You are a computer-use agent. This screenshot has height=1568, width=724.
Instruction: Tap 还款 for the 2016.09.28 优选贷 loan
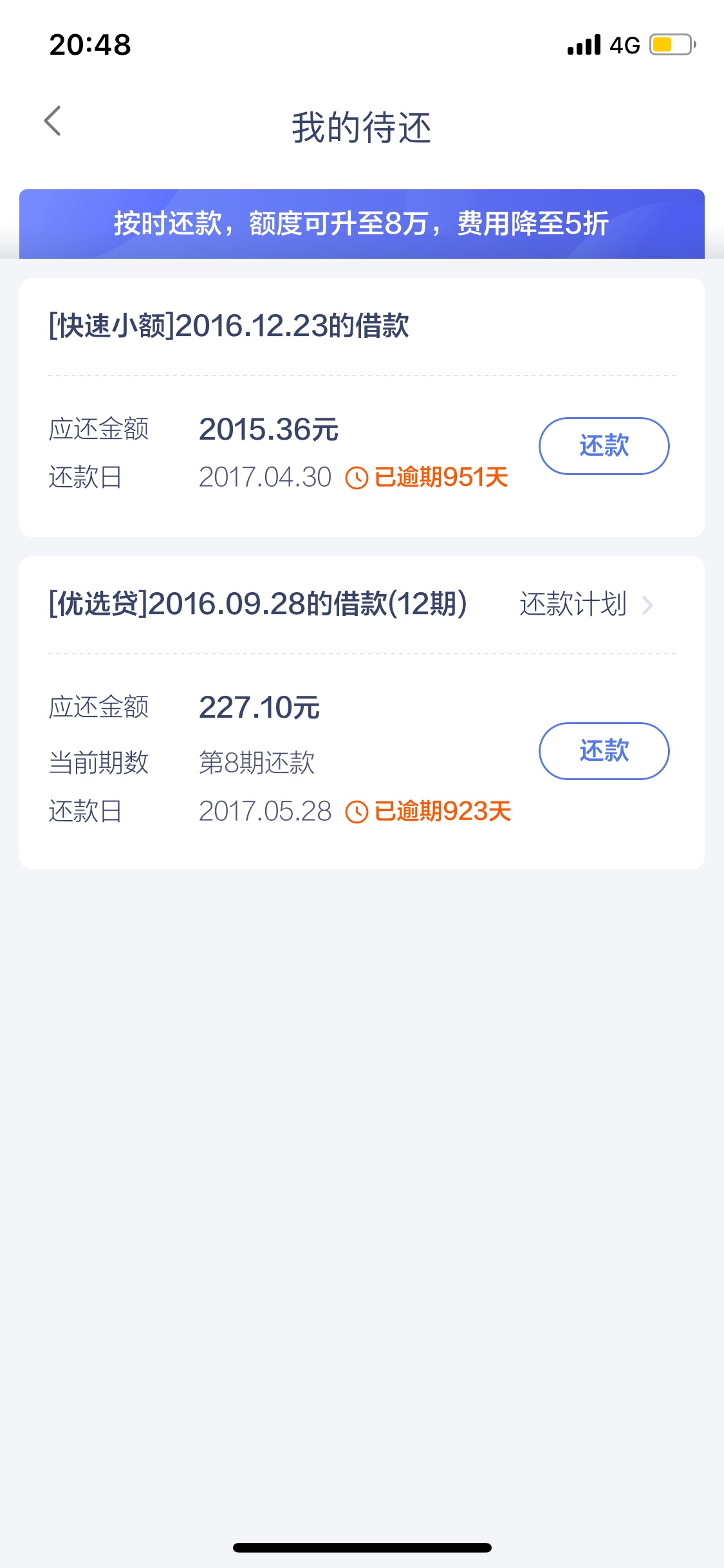(604, 751)
